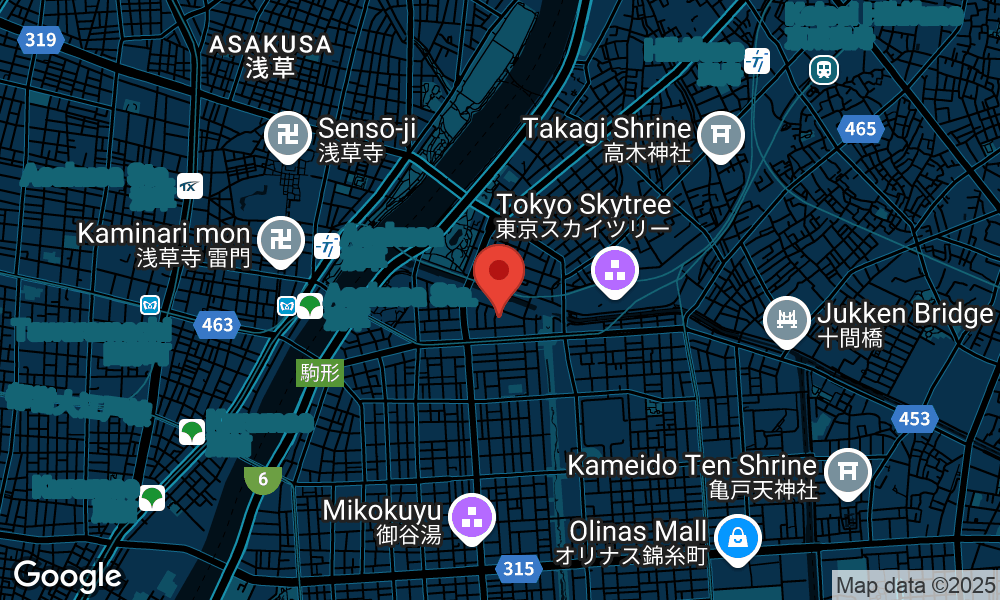The image size is (1000, 600).
Task: Select the Kameido Ten Shrine marker
Action: coord(846,470)
